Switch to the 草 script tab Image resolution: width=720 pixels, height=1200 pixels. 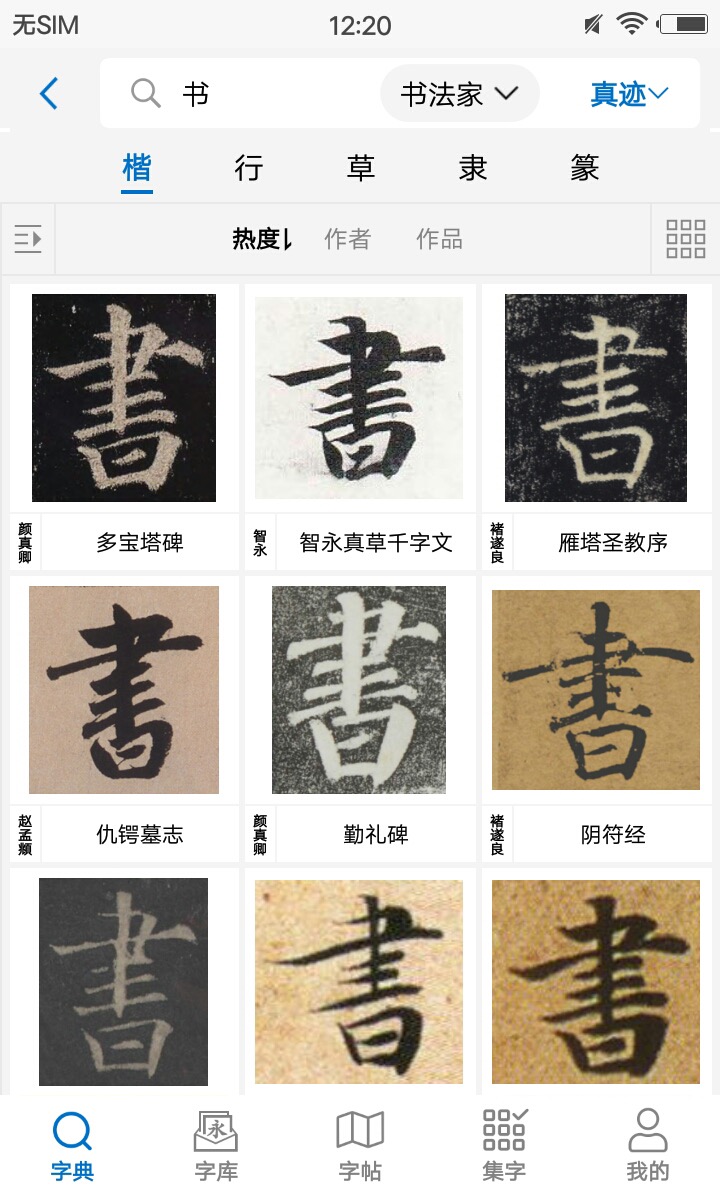click(361, 168)
